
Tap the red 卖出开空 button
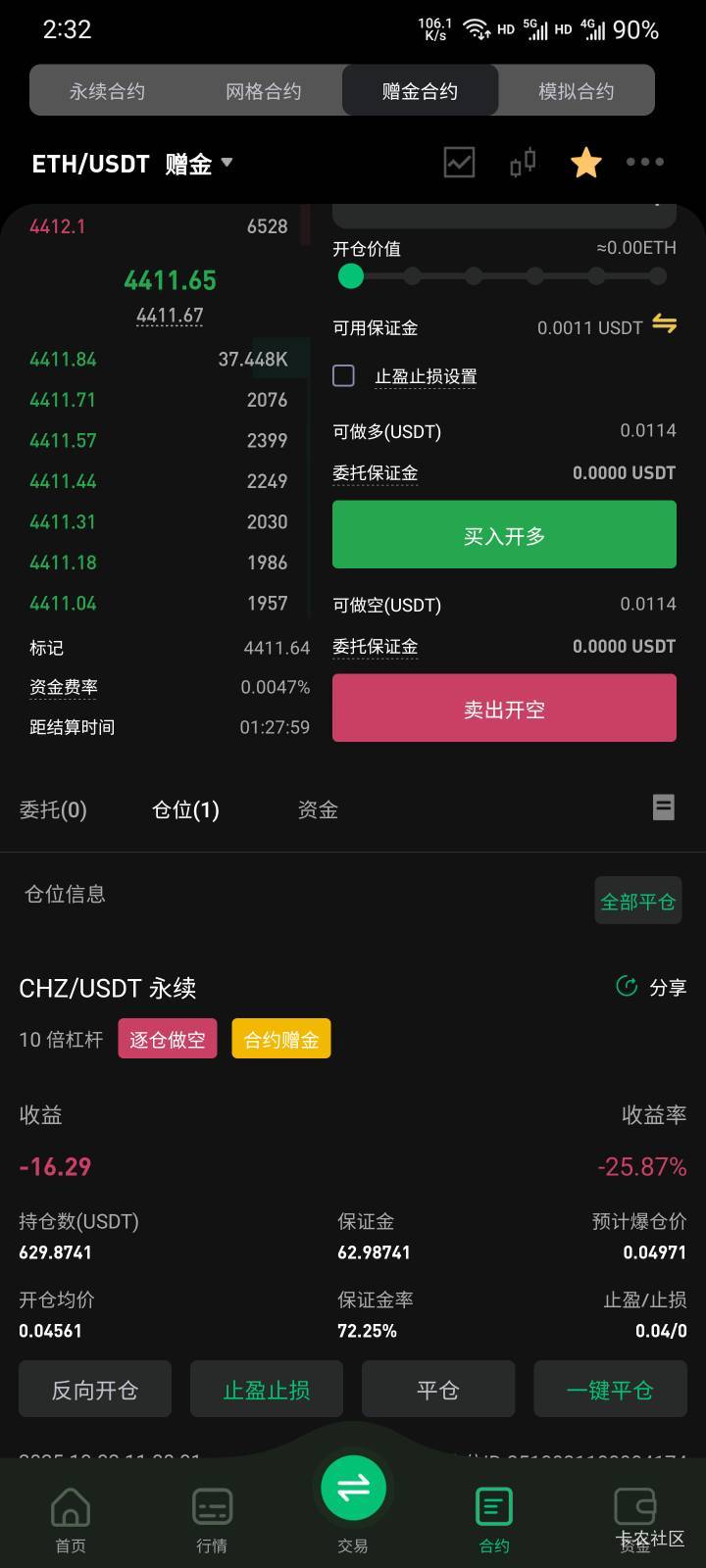[x=504, y=709]
